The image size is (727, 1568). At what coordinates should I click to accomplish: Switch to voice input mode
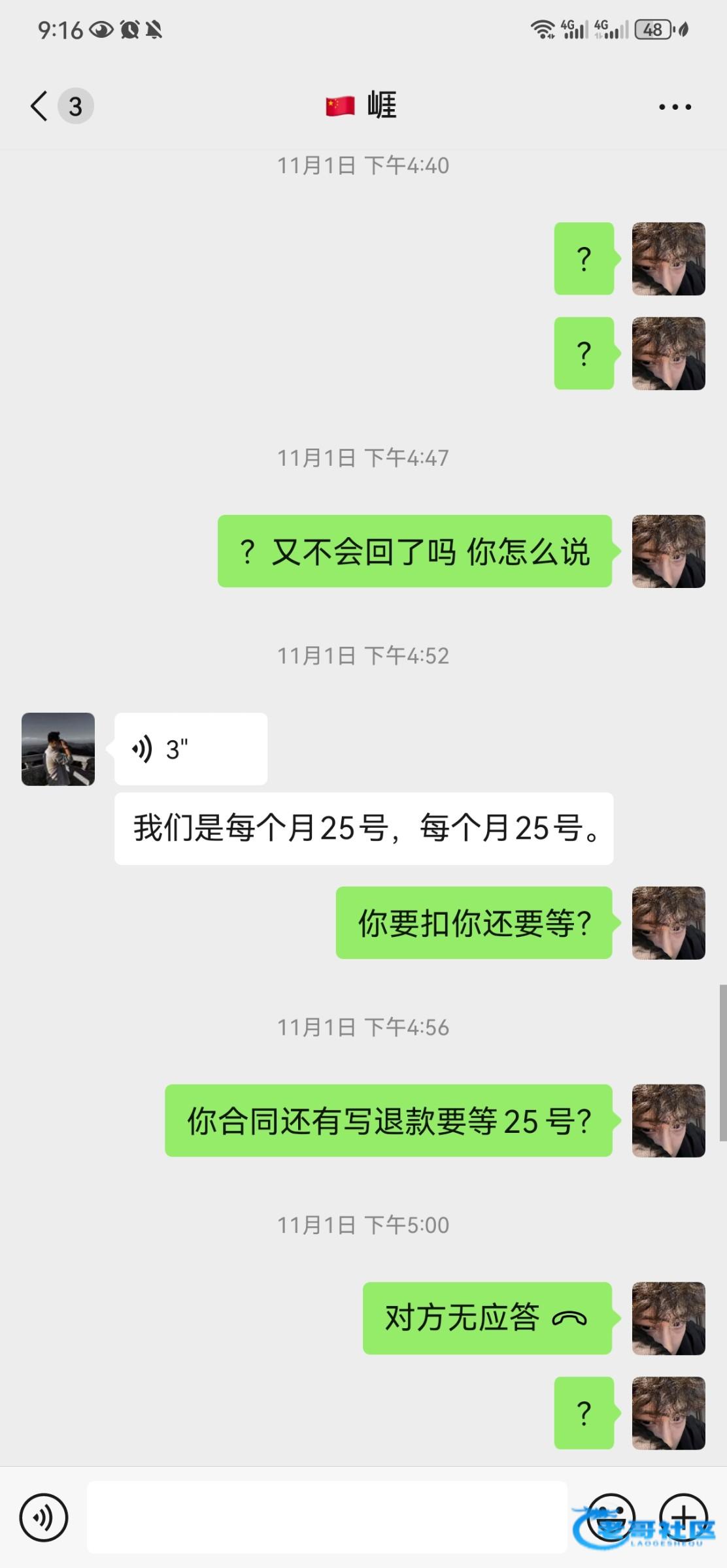(x=44, y=1517)
